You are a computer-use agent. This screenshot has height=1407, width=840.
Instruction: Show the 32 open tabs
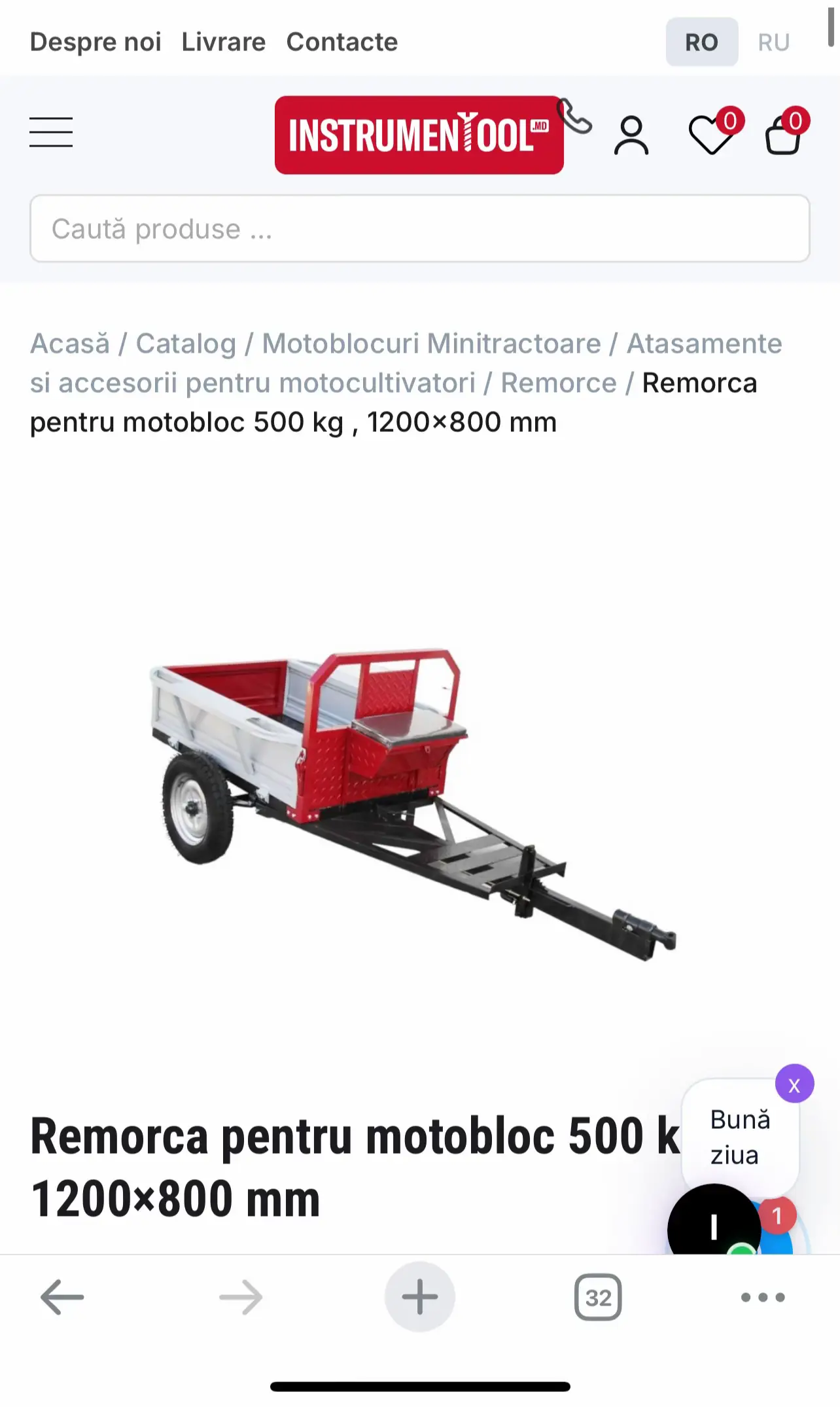[598, 1297]
